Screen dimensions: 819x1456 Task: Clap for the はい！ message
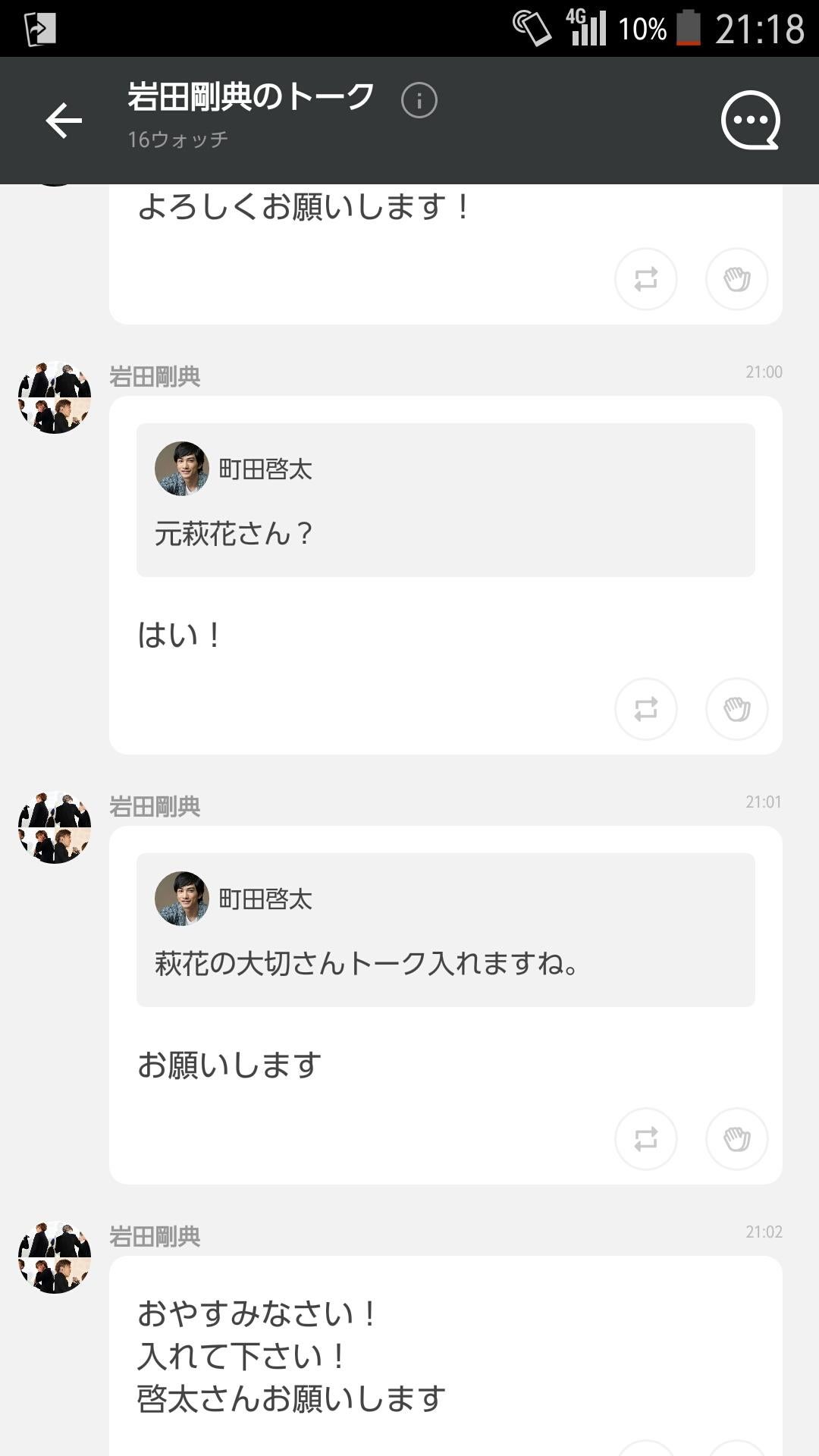point(736,709)
